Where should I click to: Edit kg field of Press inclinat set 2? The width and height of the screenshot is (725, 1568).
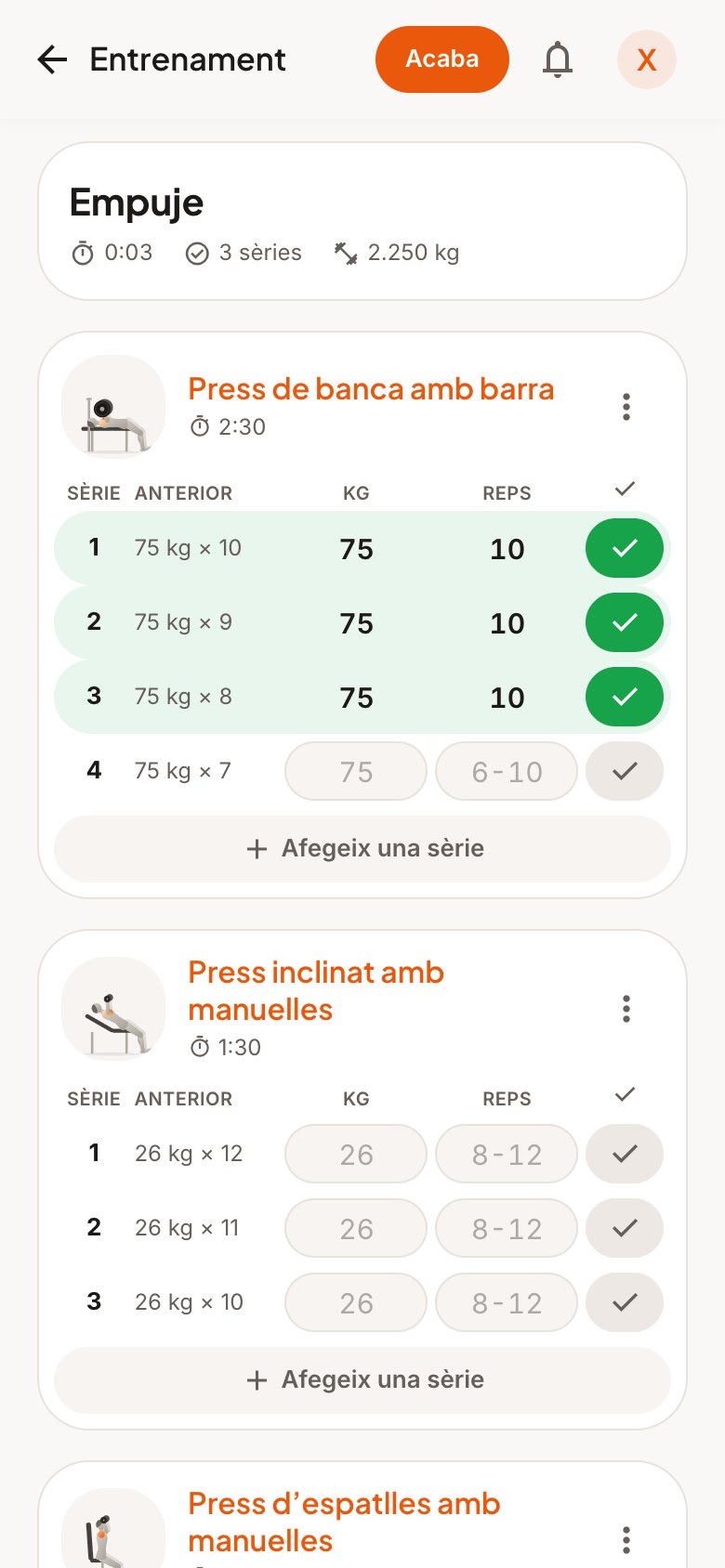coord(356,1228)
